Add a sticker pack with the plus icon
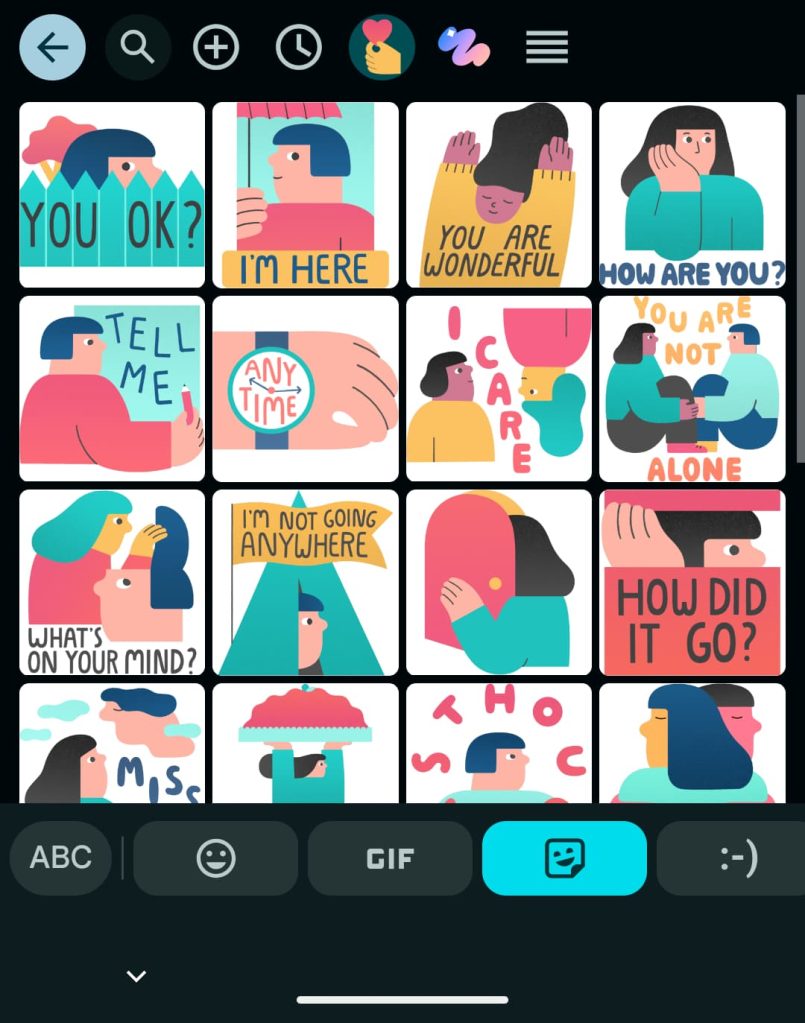Image resolution: width=805 pixels, height=1023 pixels. point(216,47)
